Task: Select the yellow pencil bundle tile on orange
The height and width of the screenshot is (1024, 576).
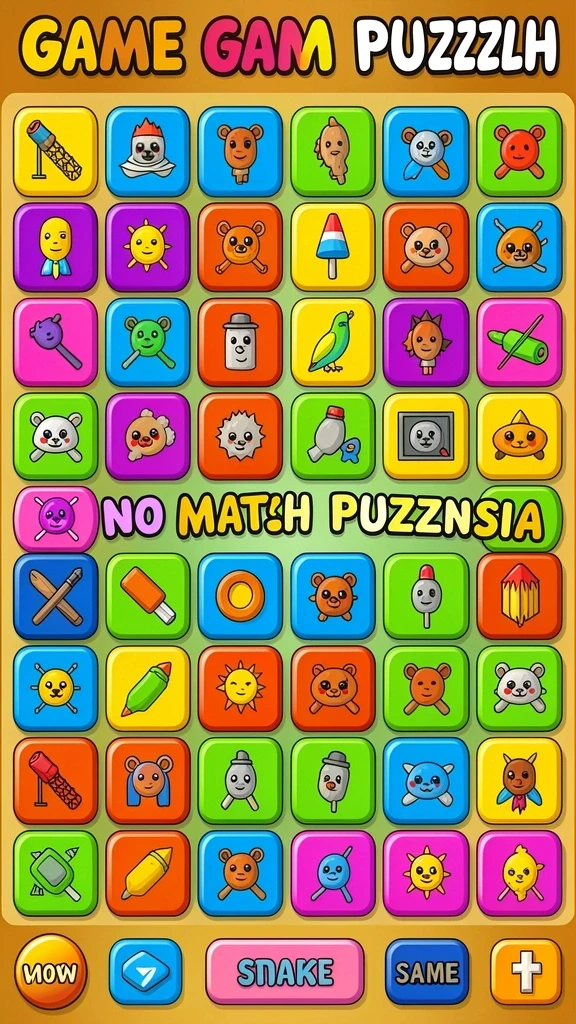Action: point(519,596)
